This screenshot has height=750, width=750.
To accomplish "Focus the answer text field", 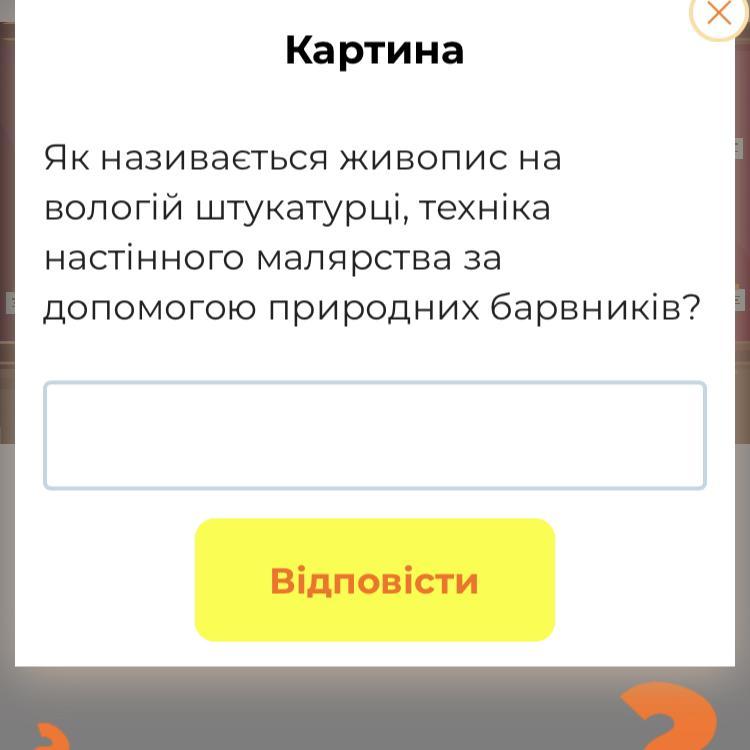I will click(x=375, y=435).
